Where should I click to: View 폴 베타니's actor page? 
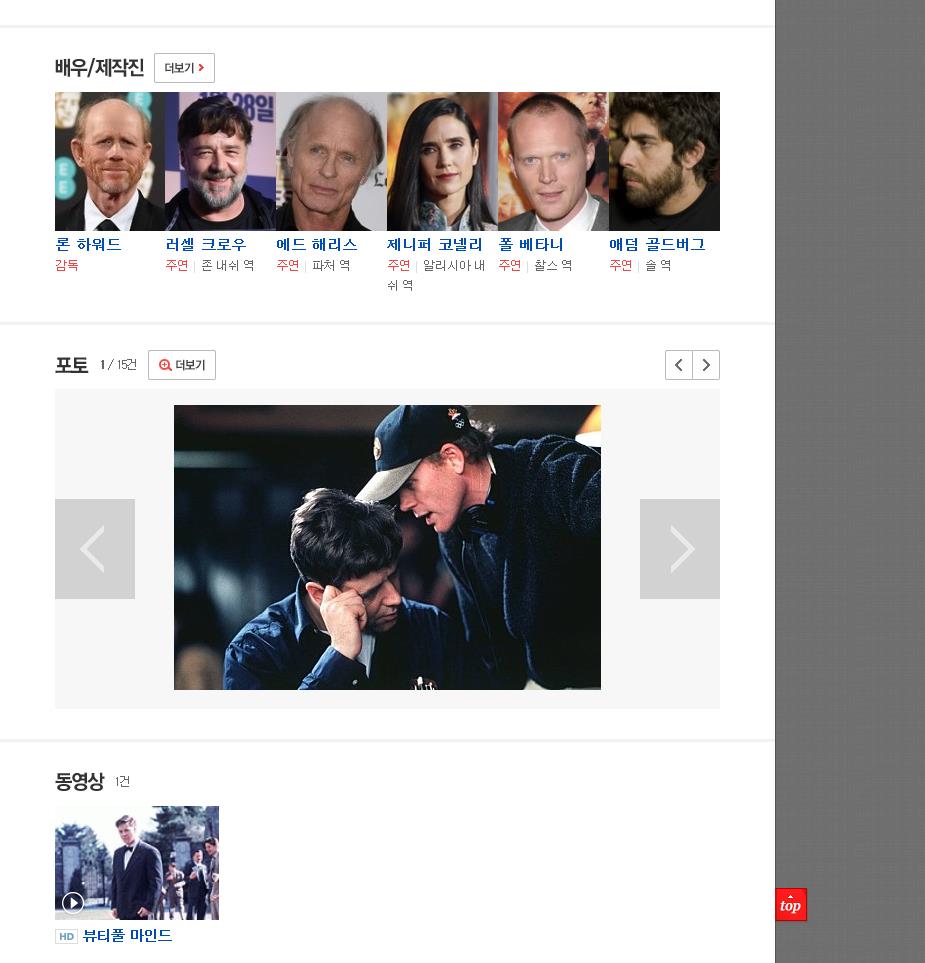[x=531, y=244]
